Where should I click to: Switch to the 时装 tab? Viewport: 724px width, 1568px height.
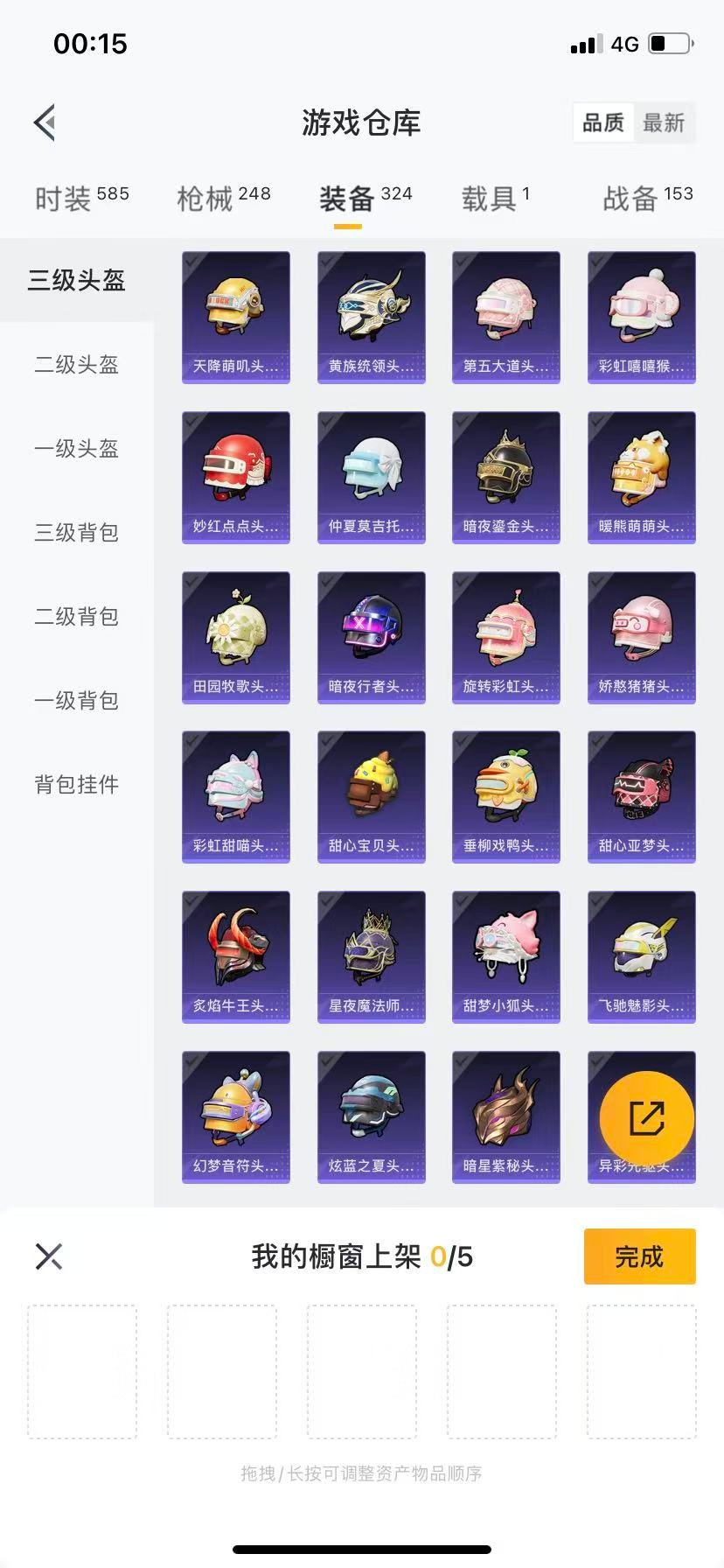pyautogui.click(x=81, y=199)
